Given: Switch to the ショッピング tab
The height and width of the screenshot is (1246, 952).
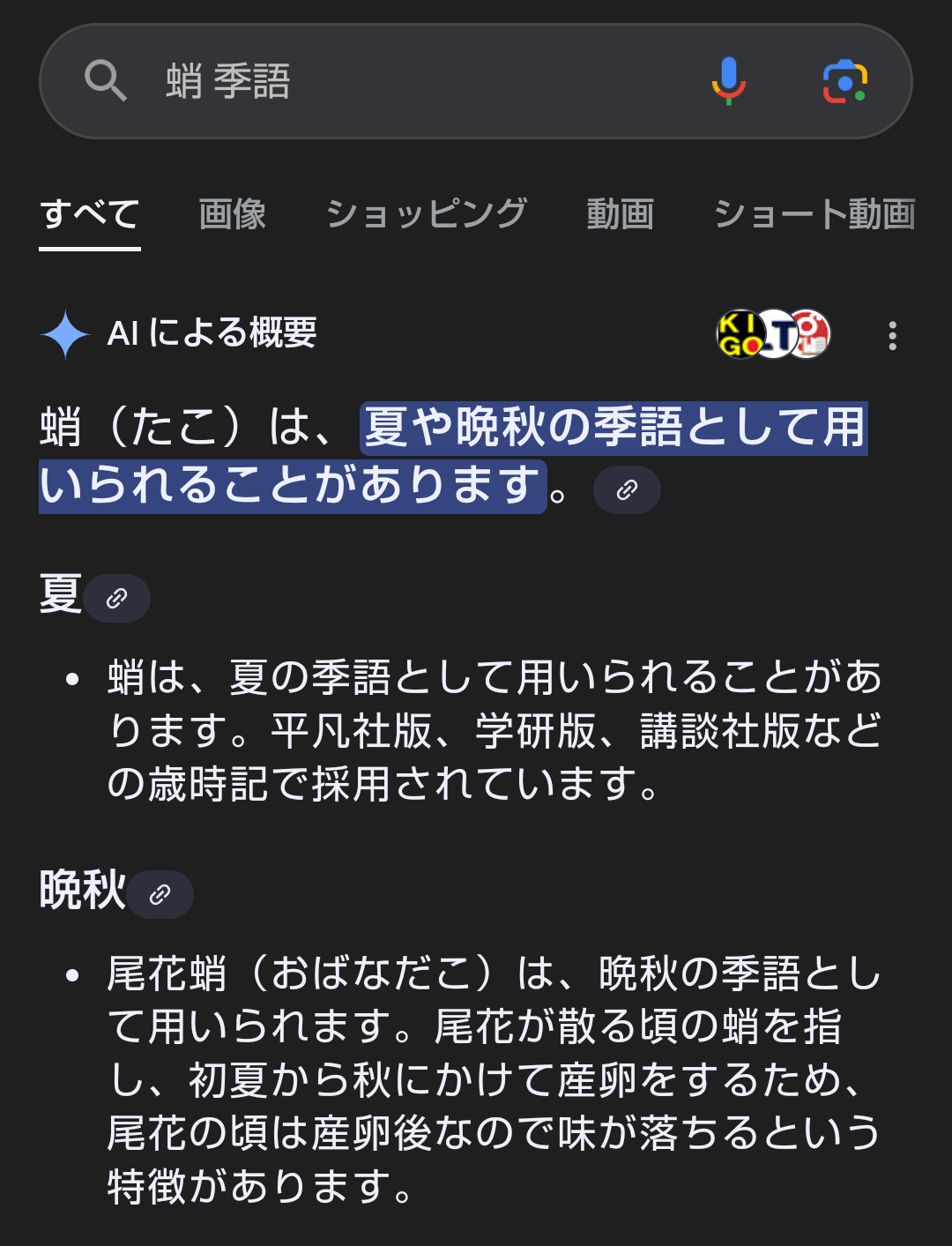Looking at the screenshot, I should point(427,214).
